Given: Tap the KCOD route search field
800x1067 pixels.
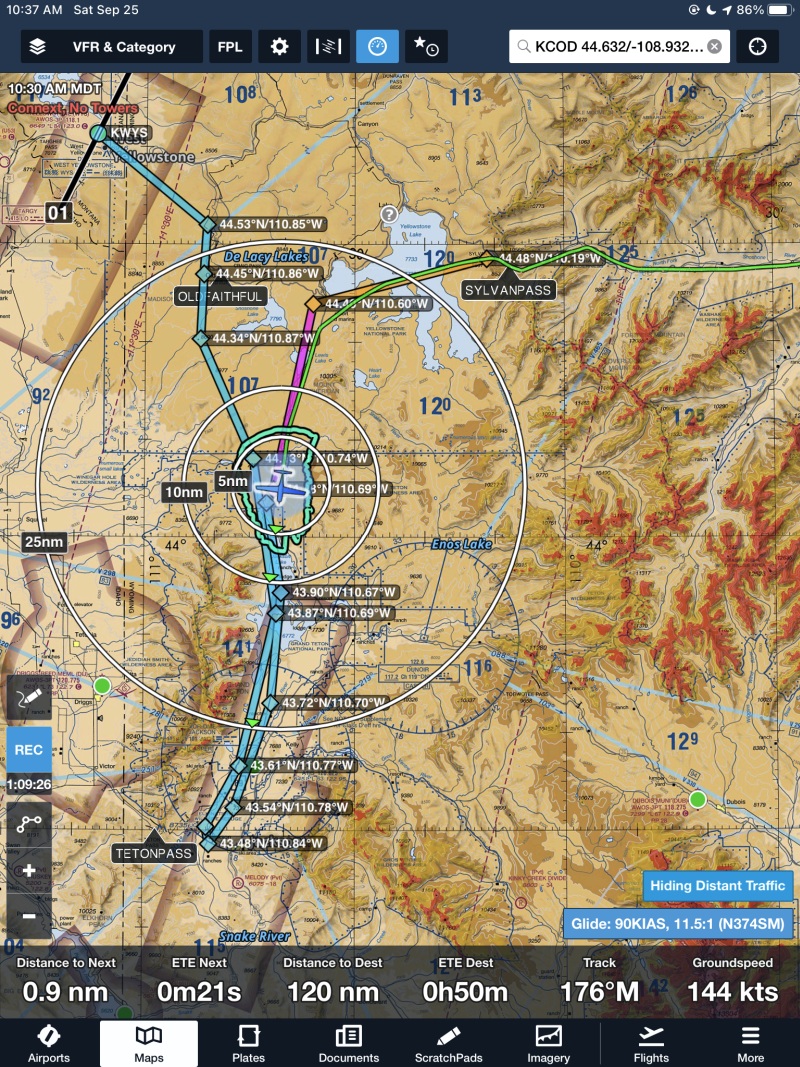Looking at the screenshot, I should tap(615, 47).
